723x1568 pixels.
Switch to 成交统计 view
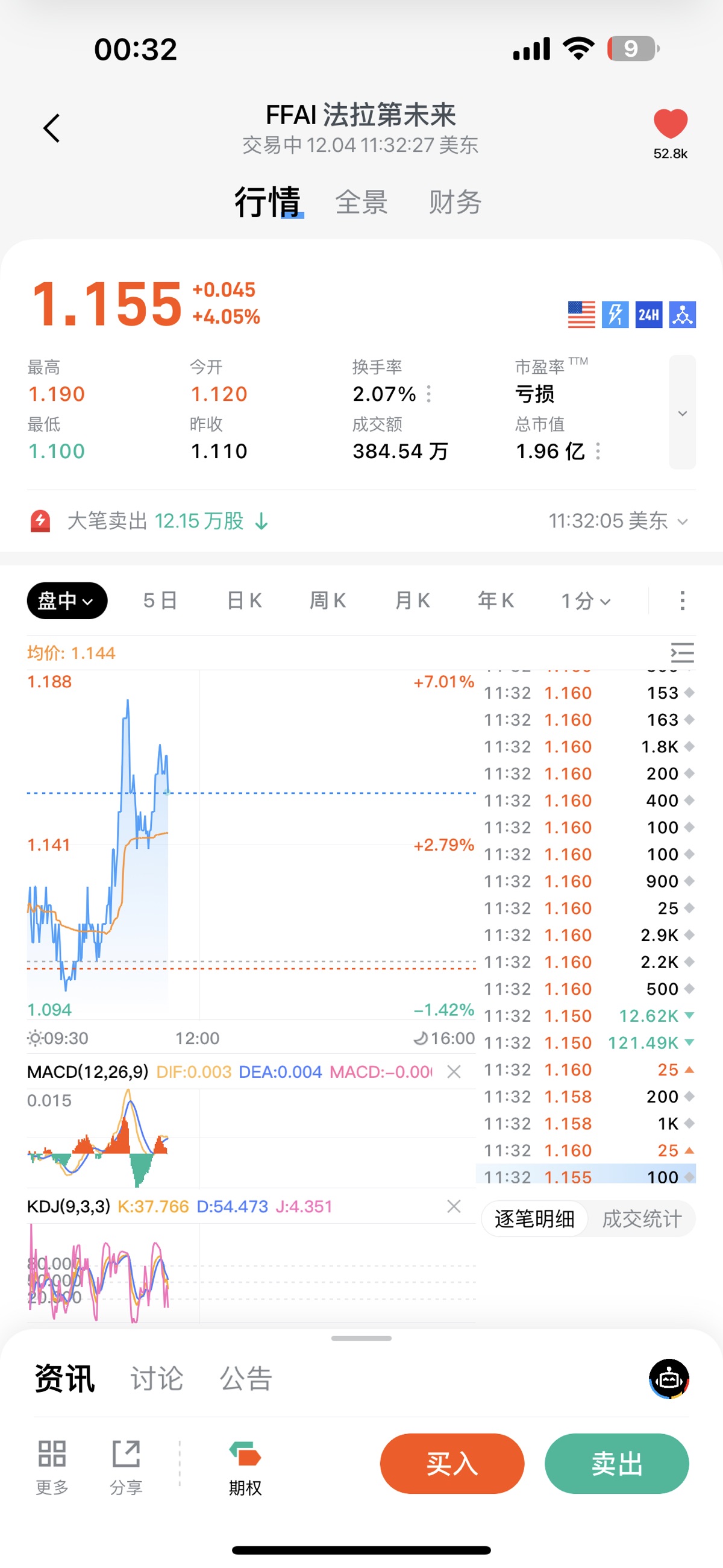pos(642,1218)
